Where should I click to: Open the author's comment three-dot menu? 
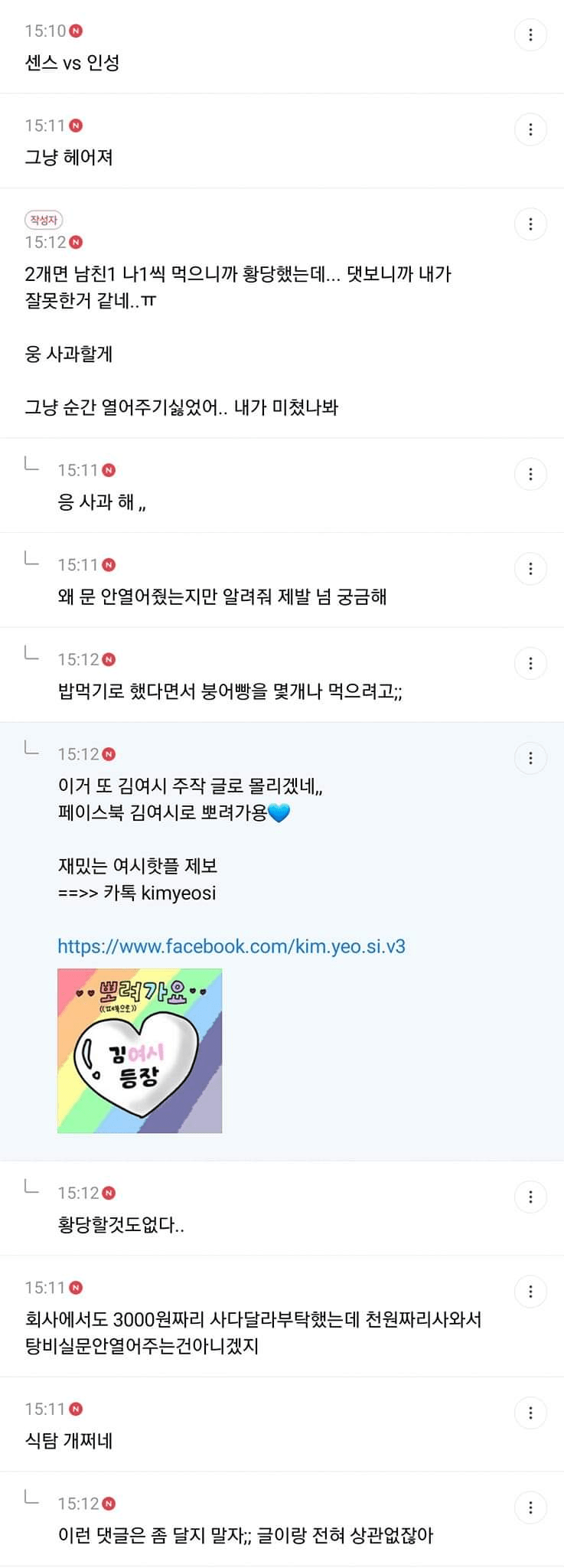point(530,224)
